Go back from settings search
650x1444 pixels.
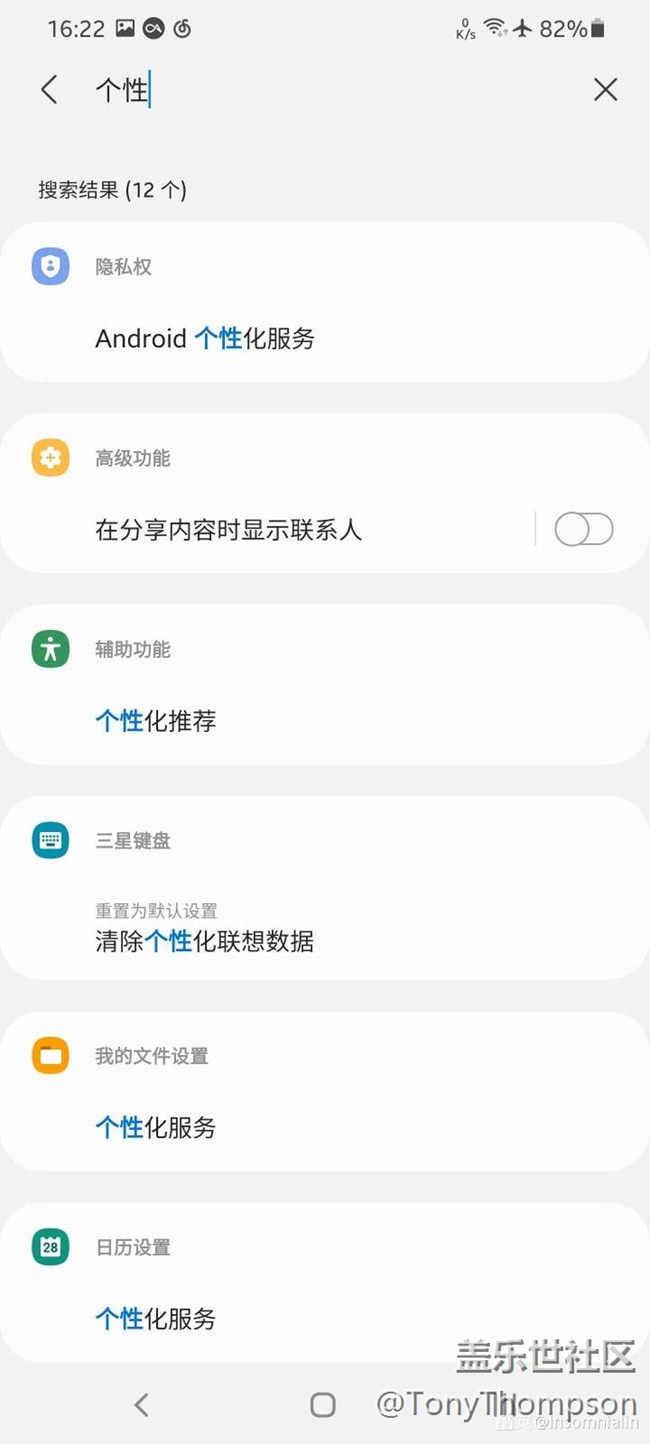click(49, 90)
